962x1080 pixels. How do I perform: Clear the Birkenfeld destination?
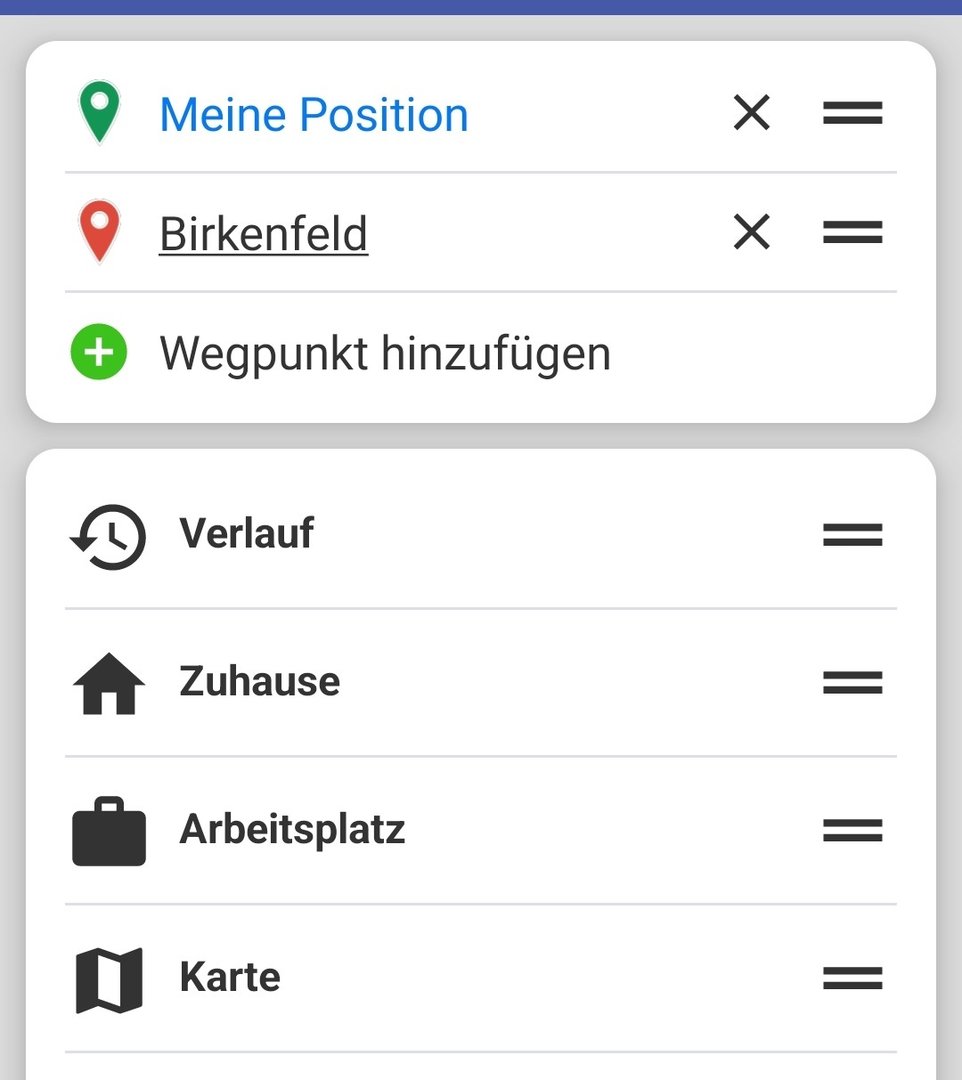[x=751, y=233]
